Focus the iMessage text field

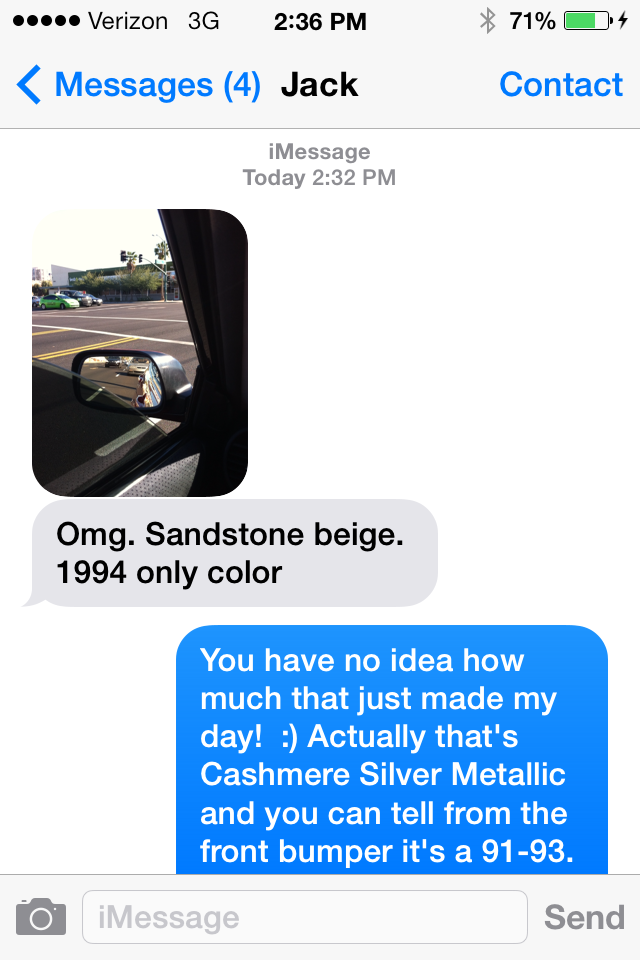click(x=304, y=916)
